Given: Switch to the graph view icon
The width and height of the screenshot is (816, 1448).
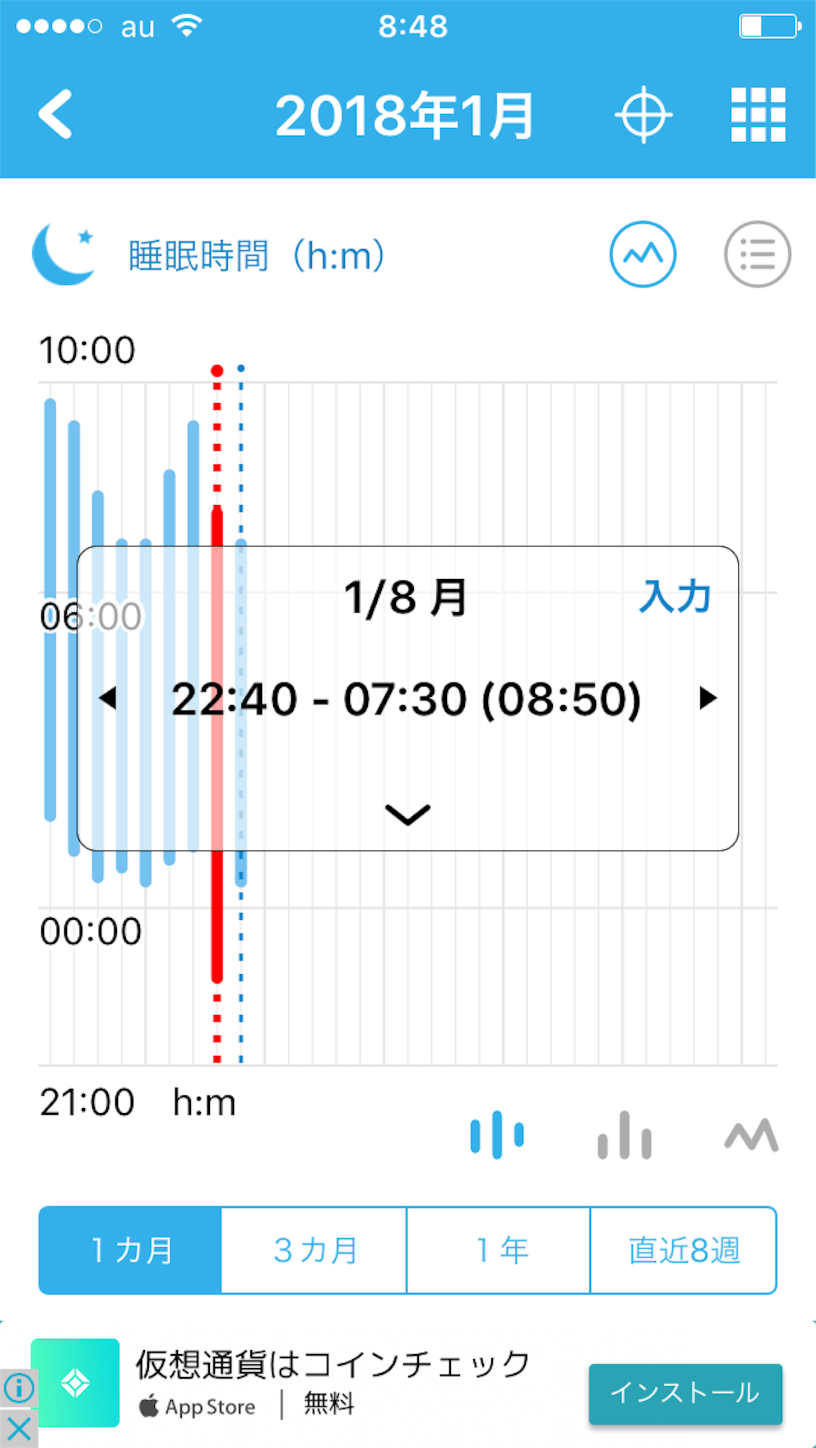Looking at the screenshot, I should click(x=643, y=255).
